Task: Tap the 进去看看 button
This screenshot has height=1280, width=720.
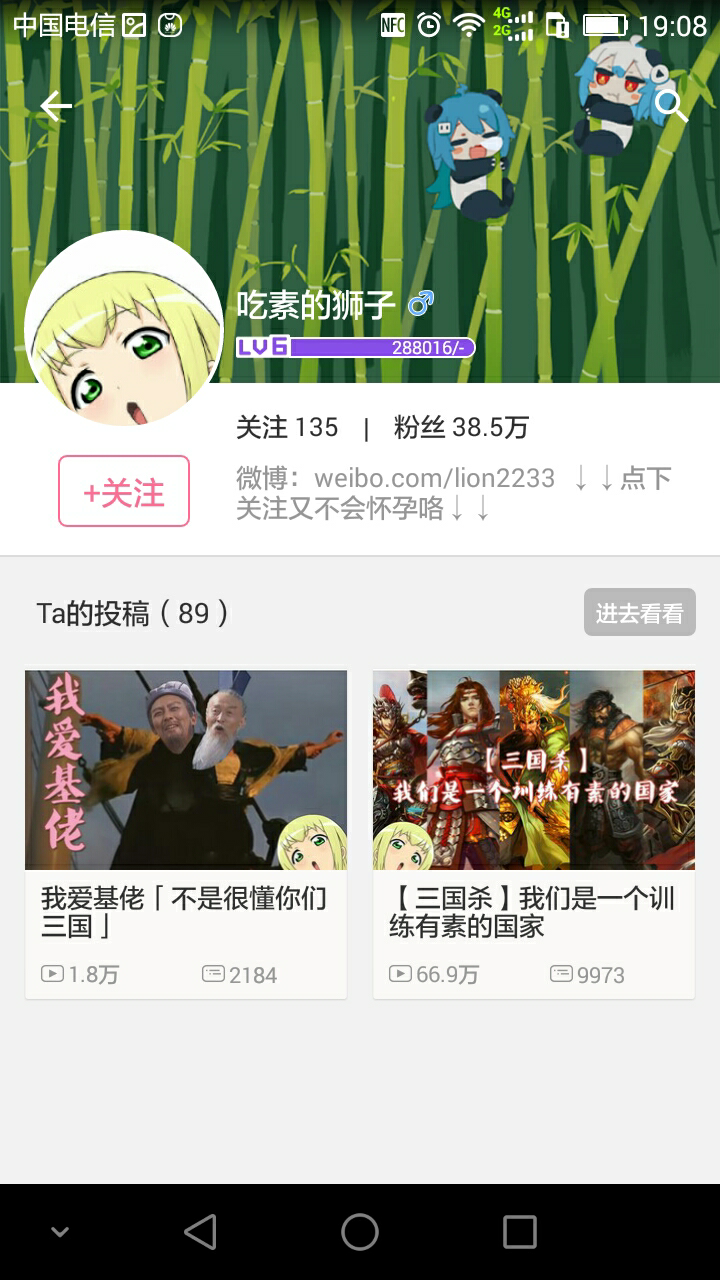Action: click(x=639, y=612)
